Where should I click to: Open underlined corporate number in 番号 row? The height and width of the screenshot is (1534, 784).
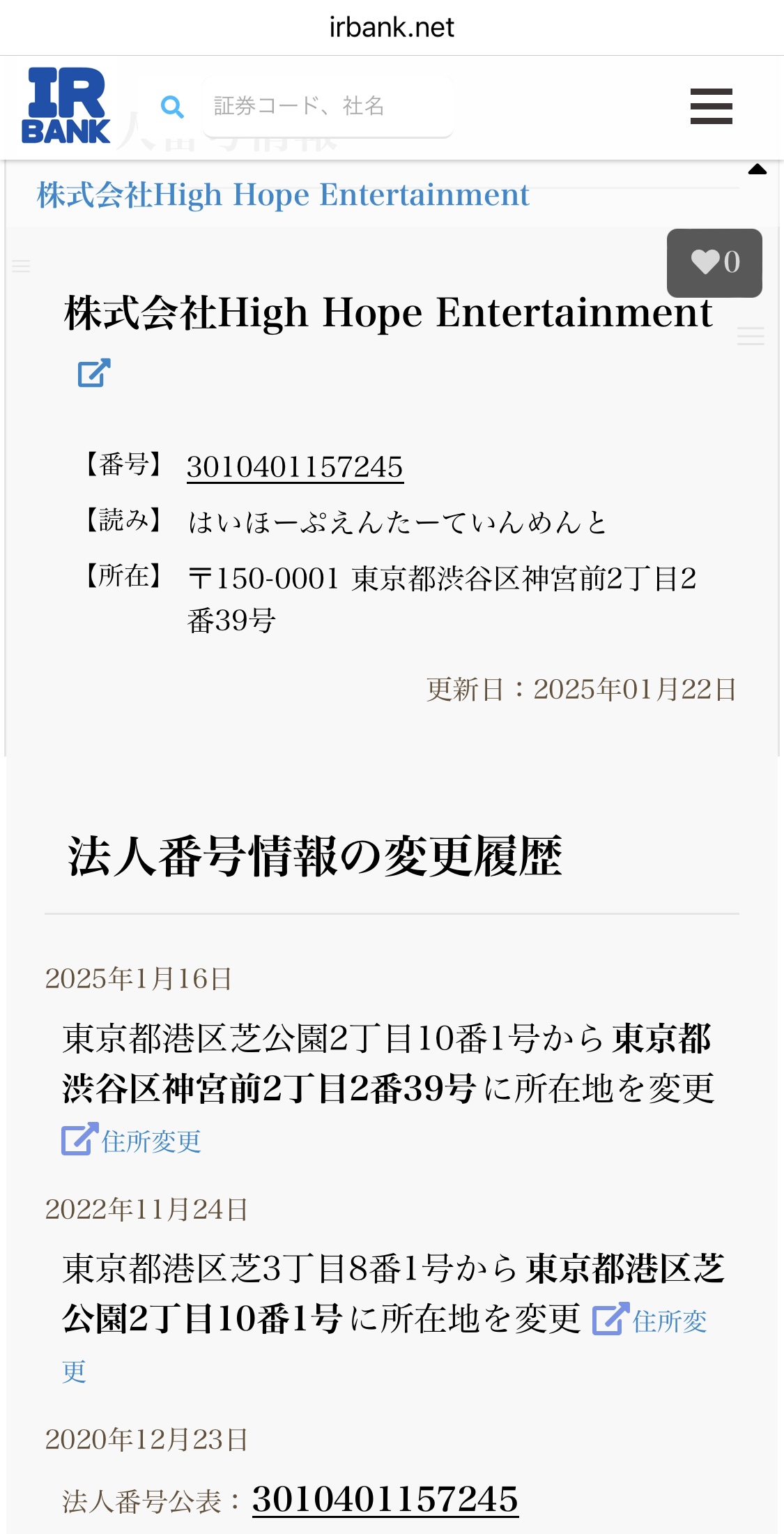click(x=295, y=466)
